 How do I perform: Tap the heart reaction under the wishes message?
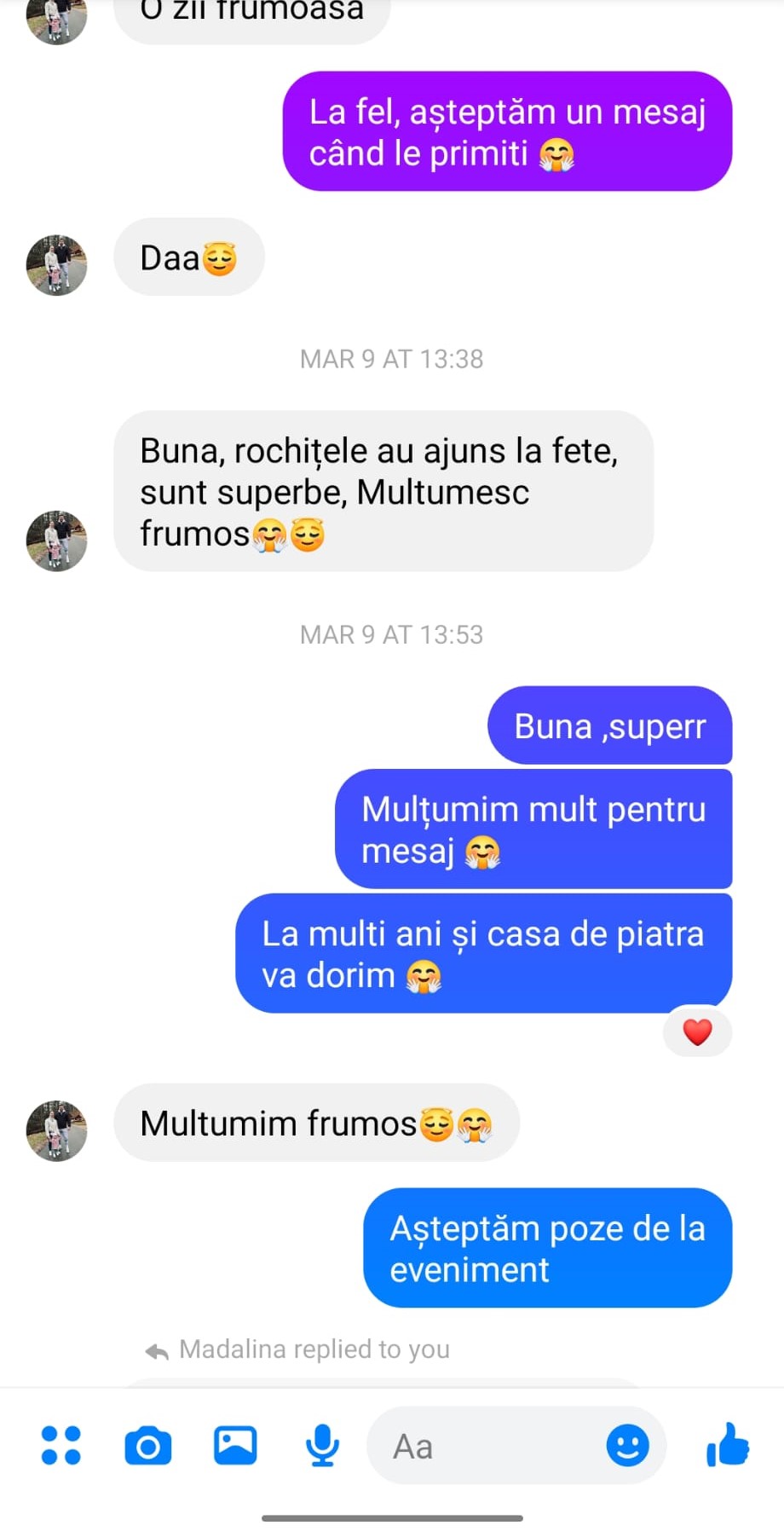click(x=697, y=1032)
